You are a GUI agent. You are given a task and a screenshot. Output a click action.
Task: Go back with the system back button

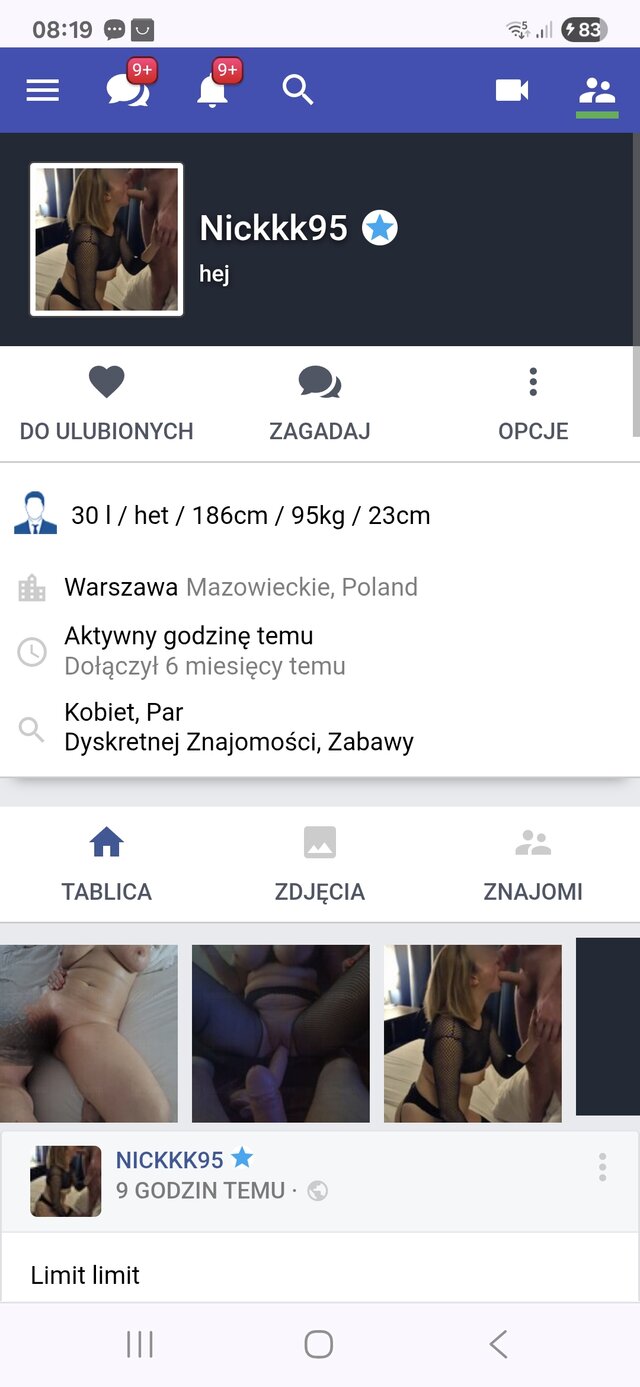pyautogui.click(x=498, y=1344)
